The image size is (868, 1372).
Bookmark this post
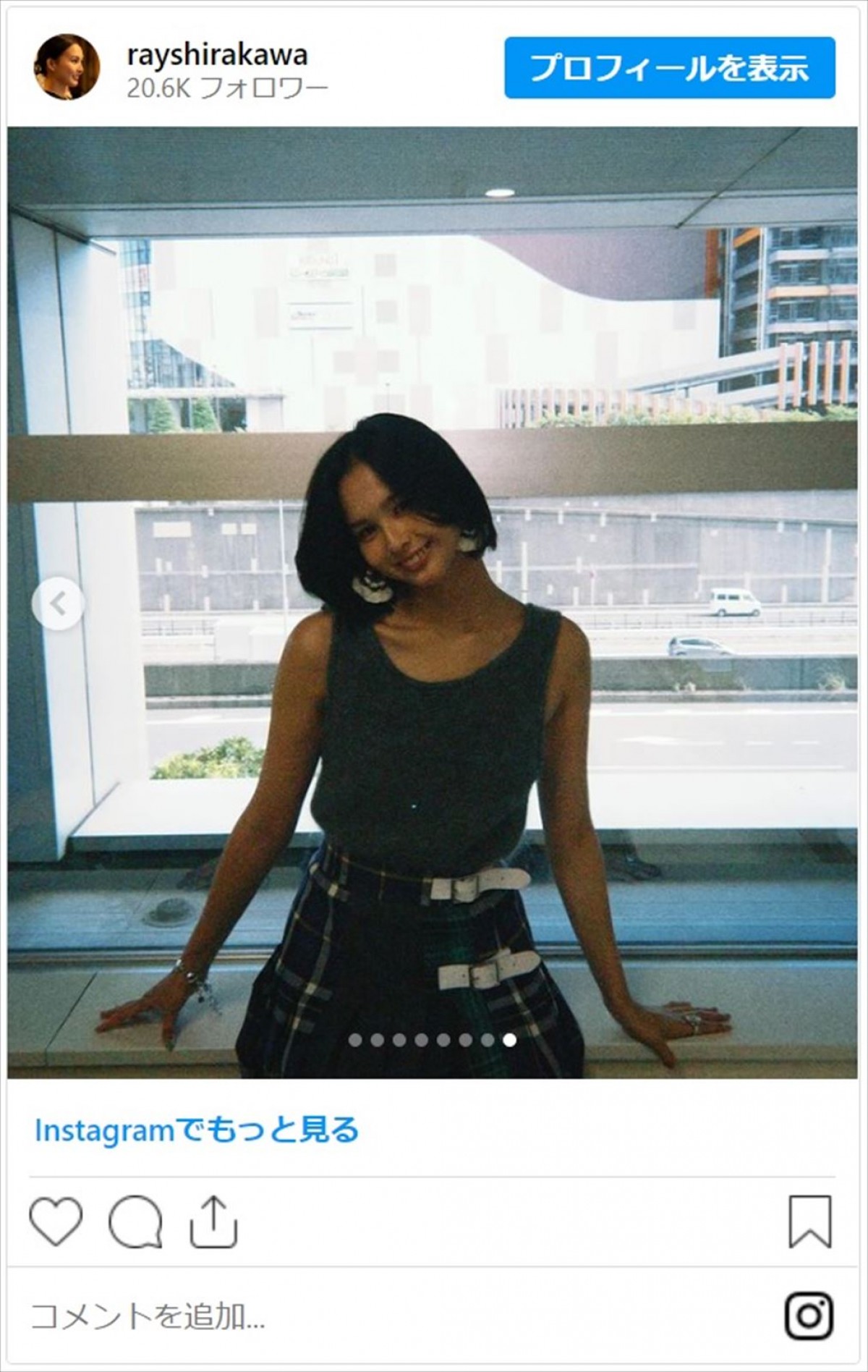click(x=809, y=1221)
